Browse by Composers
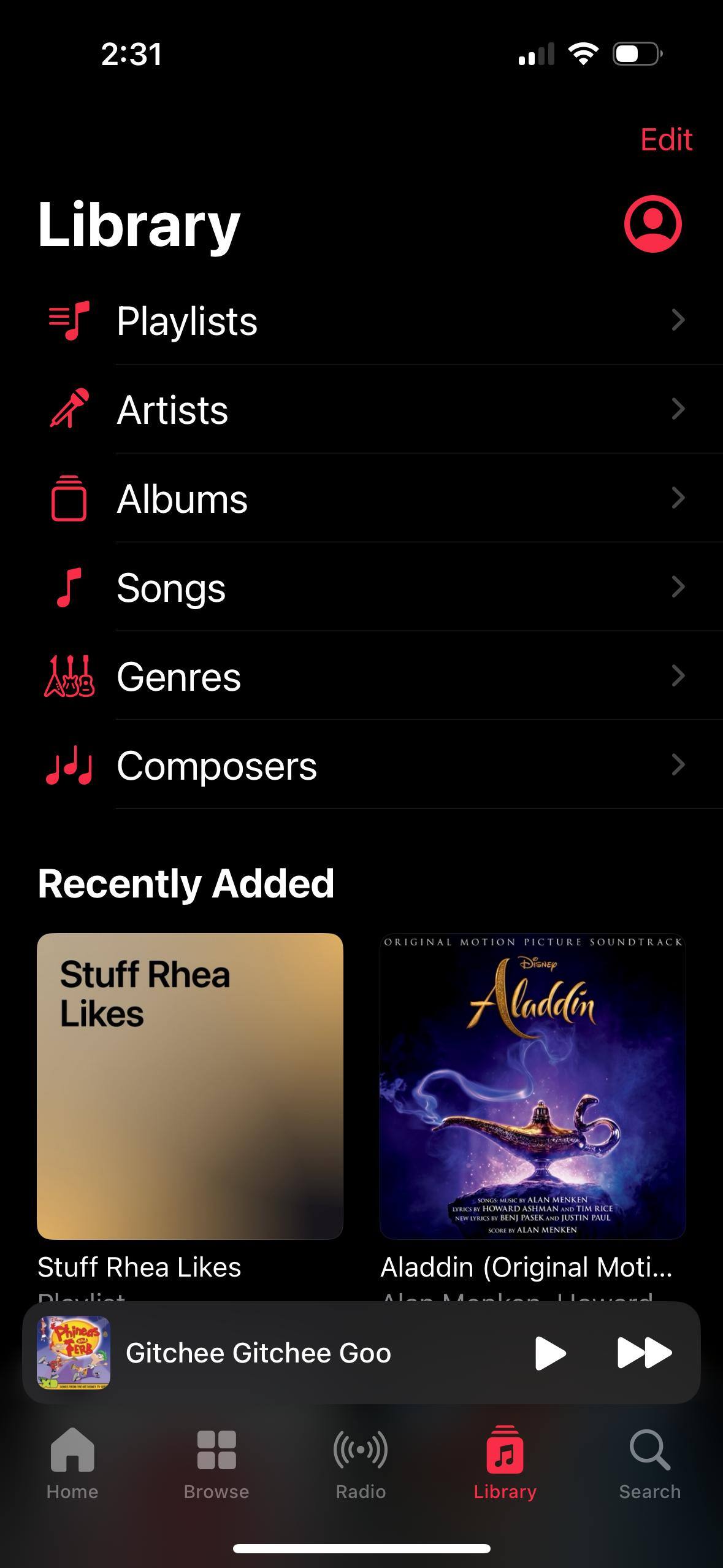Viewport: 723px width, 1568px height. pos(368,765)
